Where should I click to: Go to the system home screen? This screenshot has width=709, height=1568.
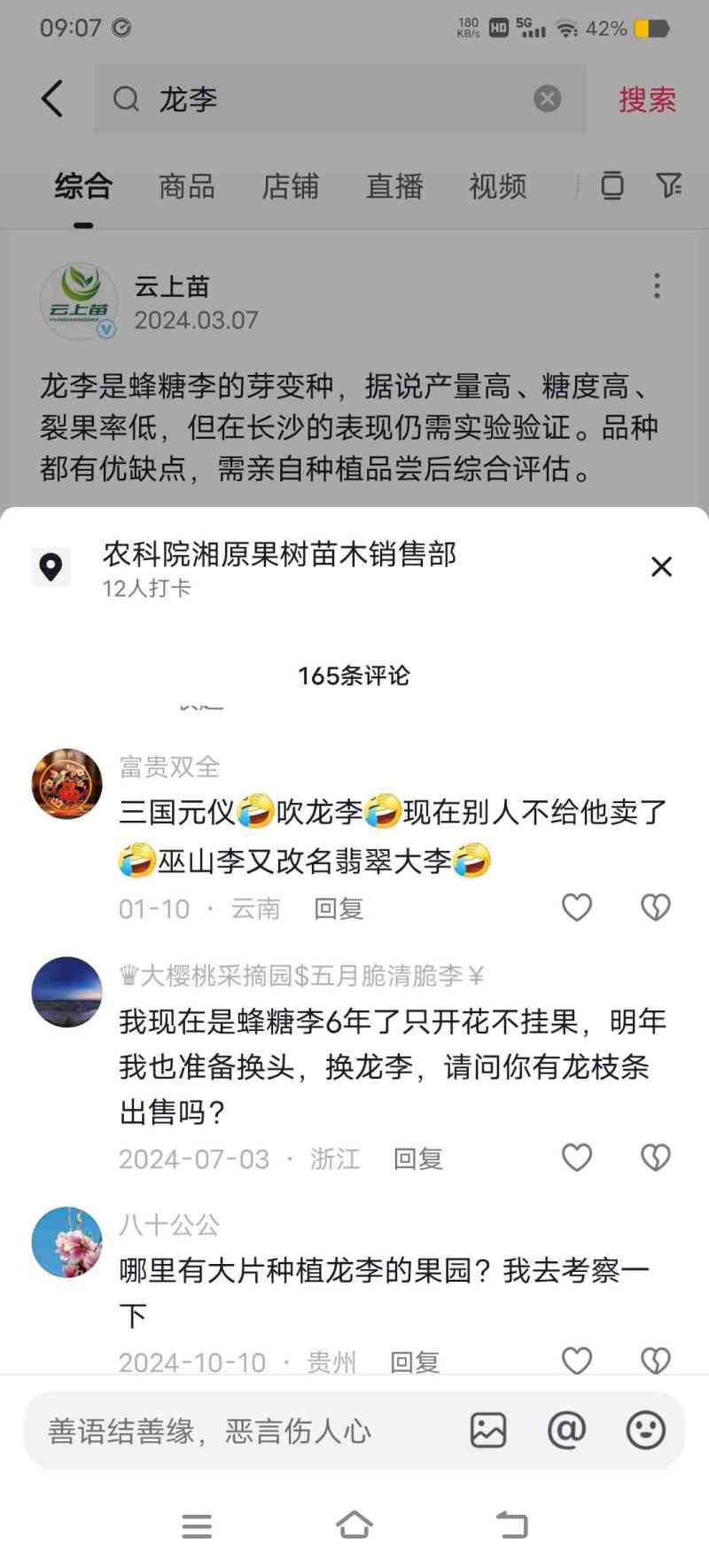[354, 1525]
